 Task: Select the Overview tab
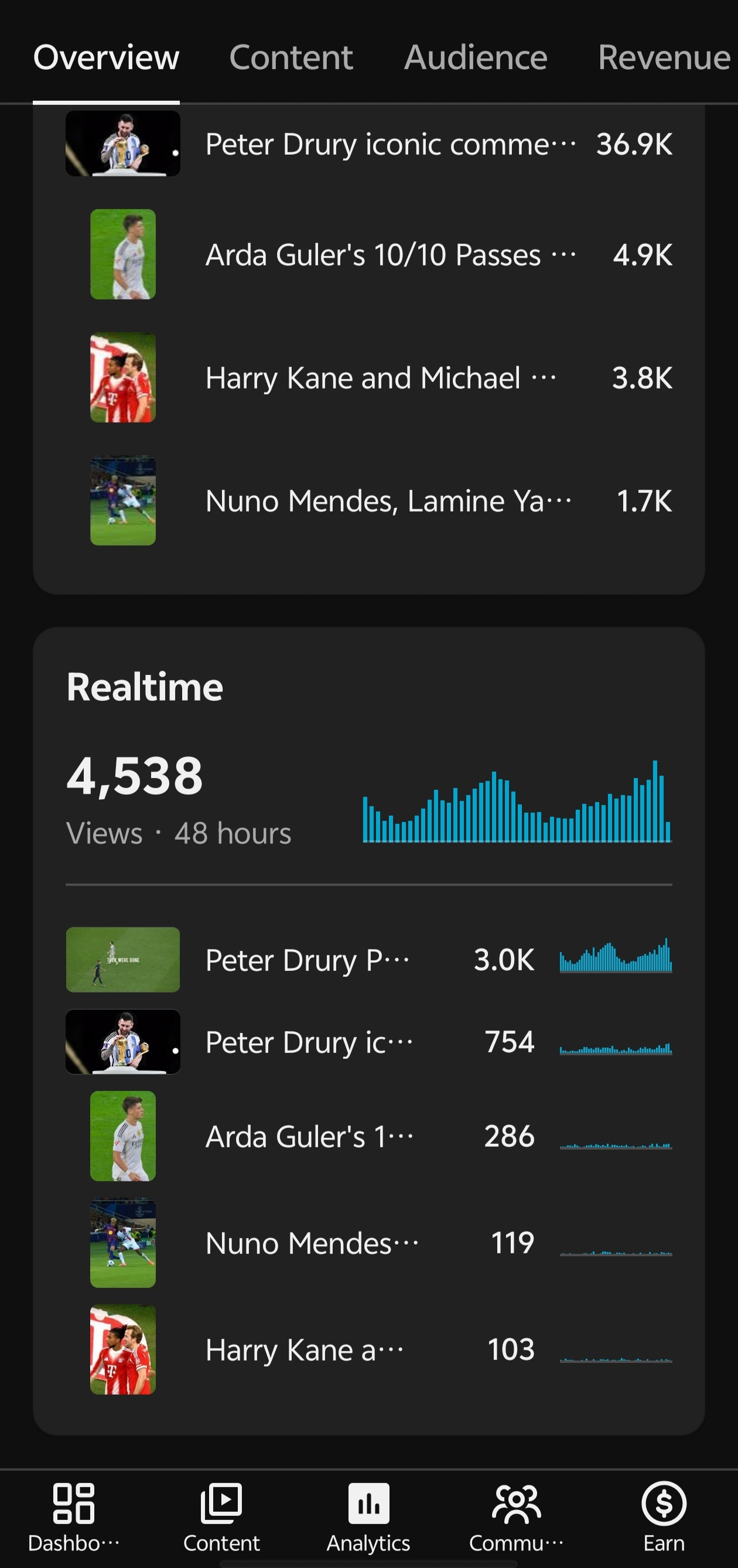pyautogui.click(x=106, y=57)
